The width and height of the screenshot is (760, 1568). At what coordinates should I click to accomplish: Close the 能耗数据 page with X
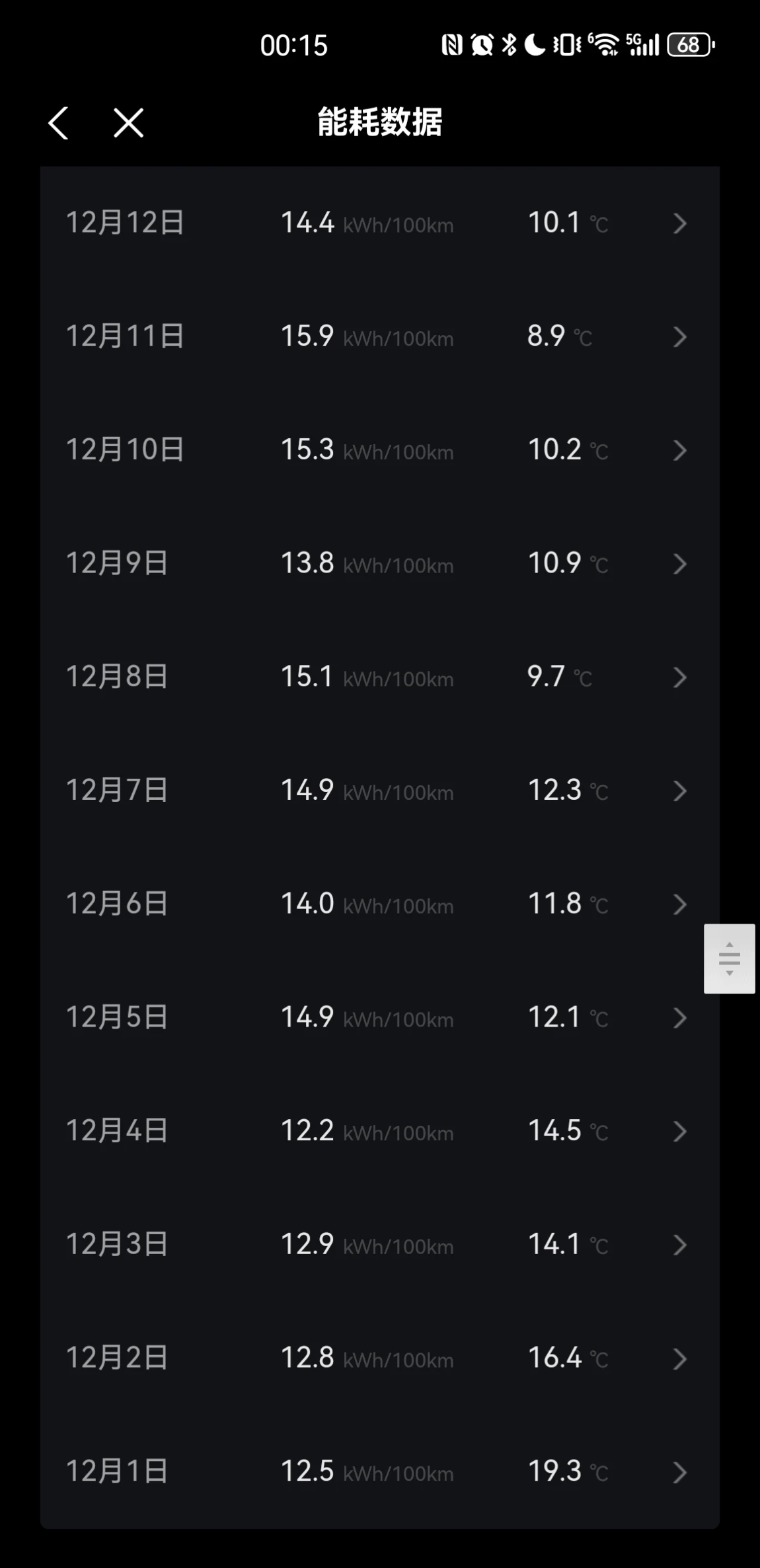pyautogui.click(x=128, y=123)
